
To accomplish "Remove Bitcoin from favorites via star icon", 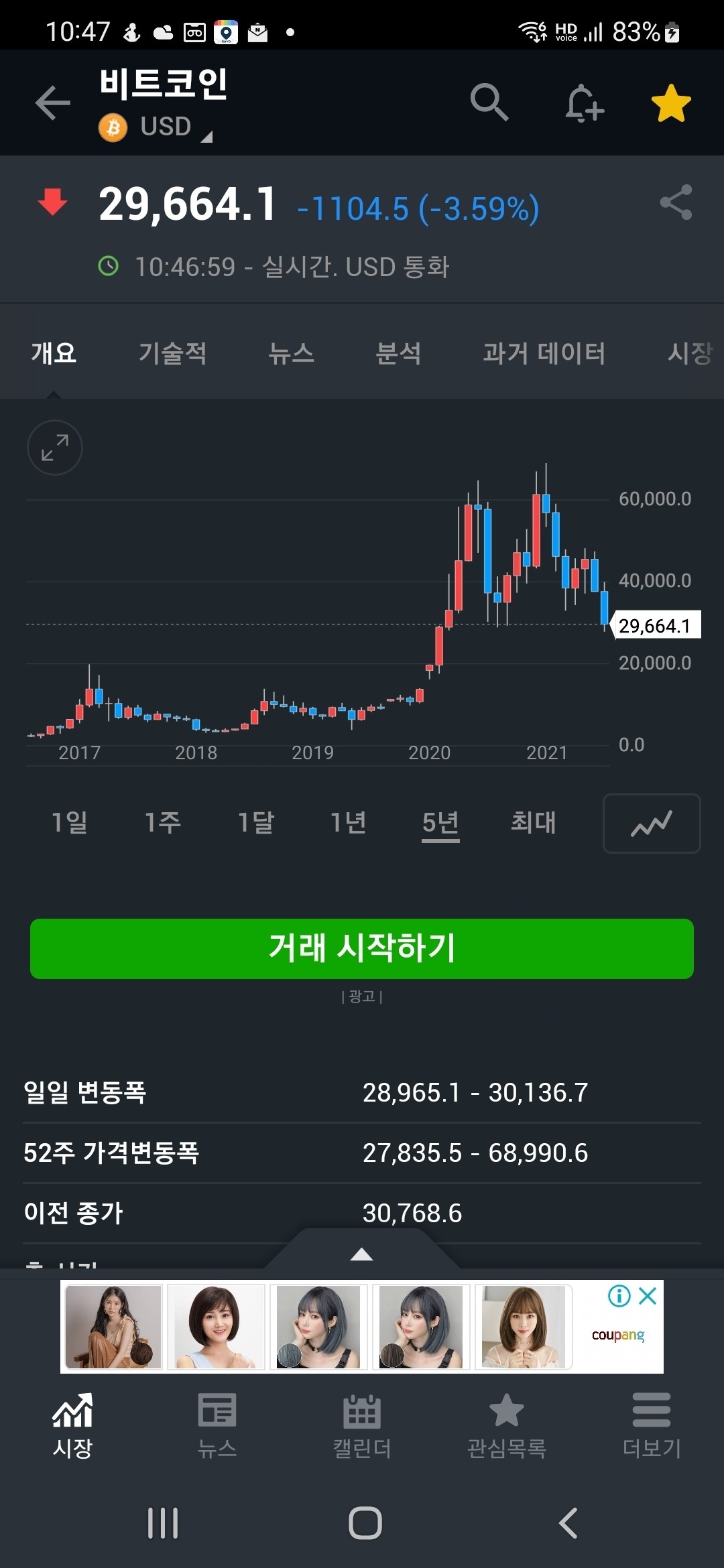I will pos(674,102).
